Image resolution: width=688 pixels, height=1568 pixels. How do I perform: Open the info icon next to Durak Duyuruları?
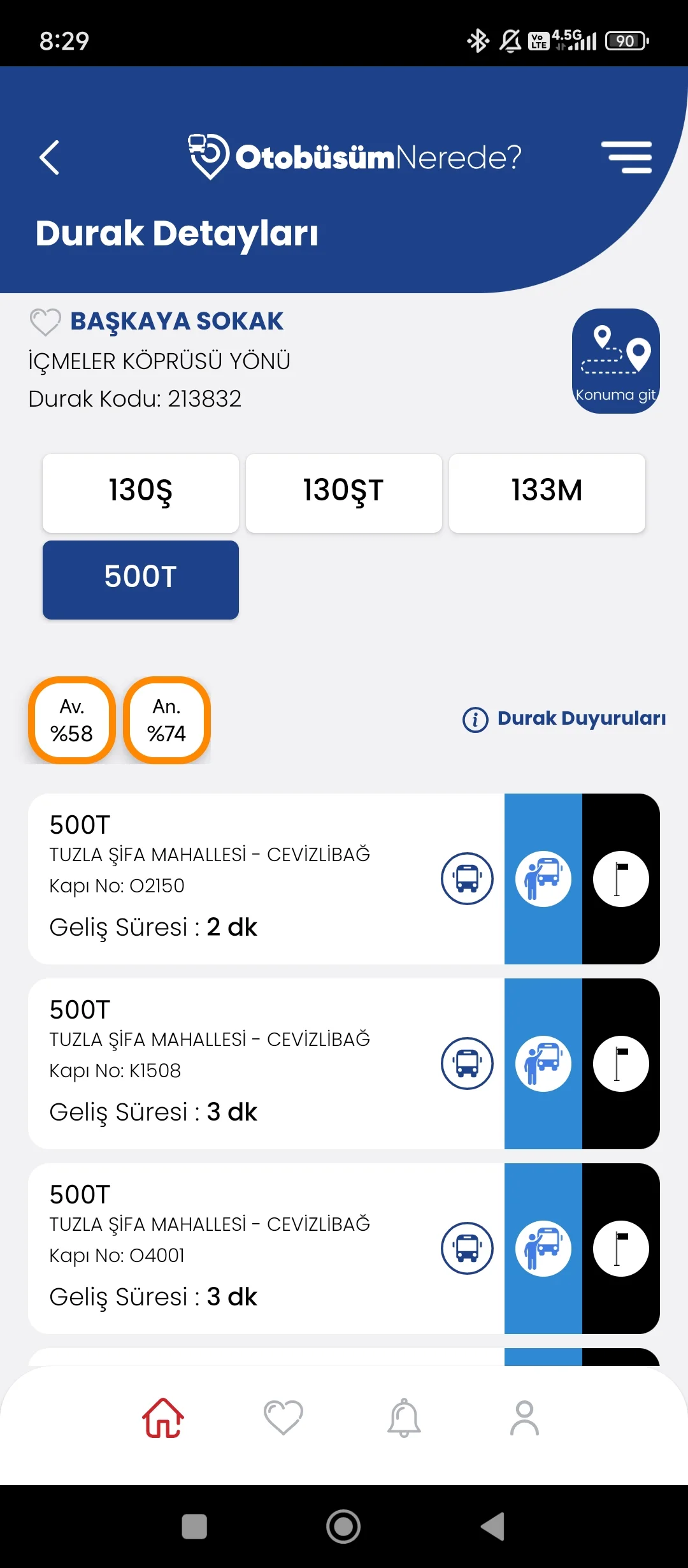474,719
